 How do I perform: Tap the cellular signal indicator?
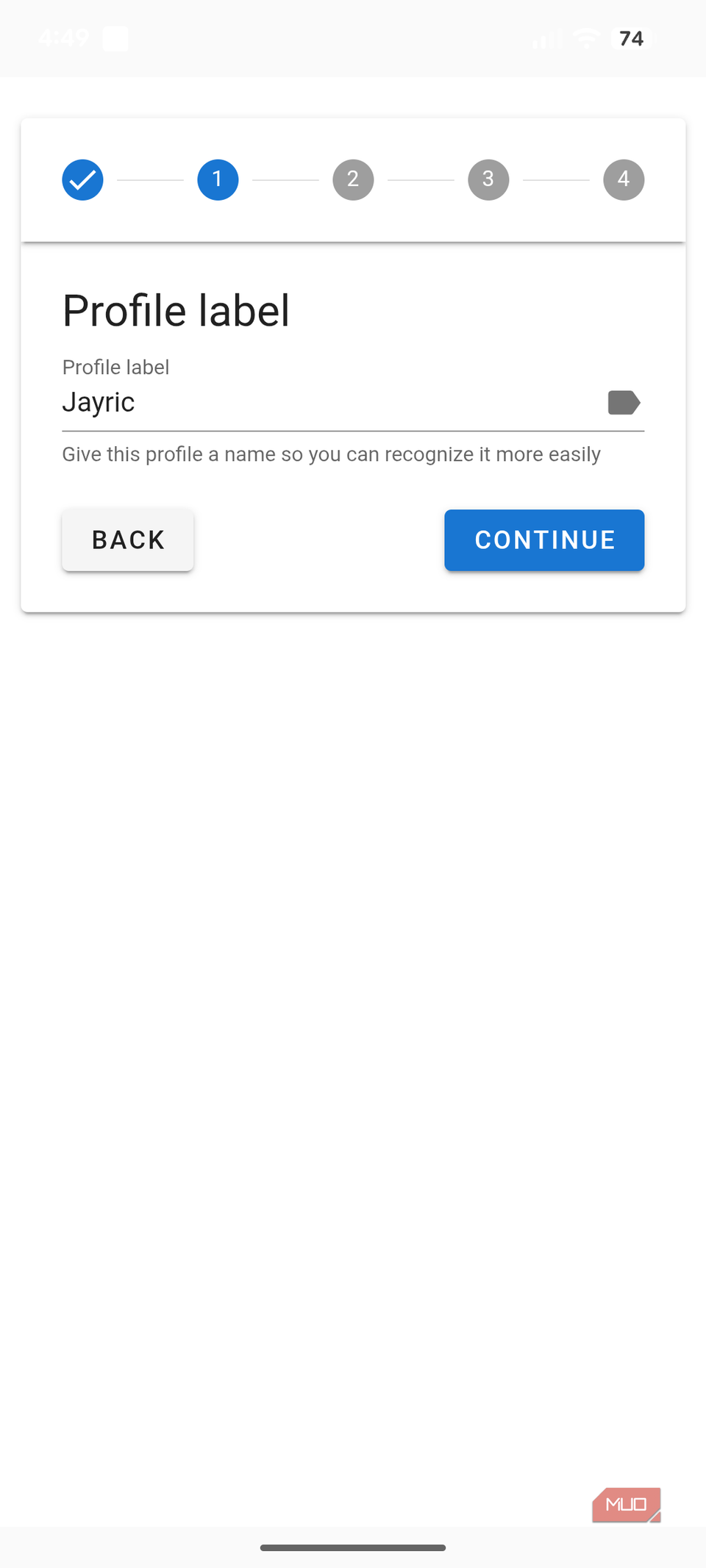click(x=544, y=38)
